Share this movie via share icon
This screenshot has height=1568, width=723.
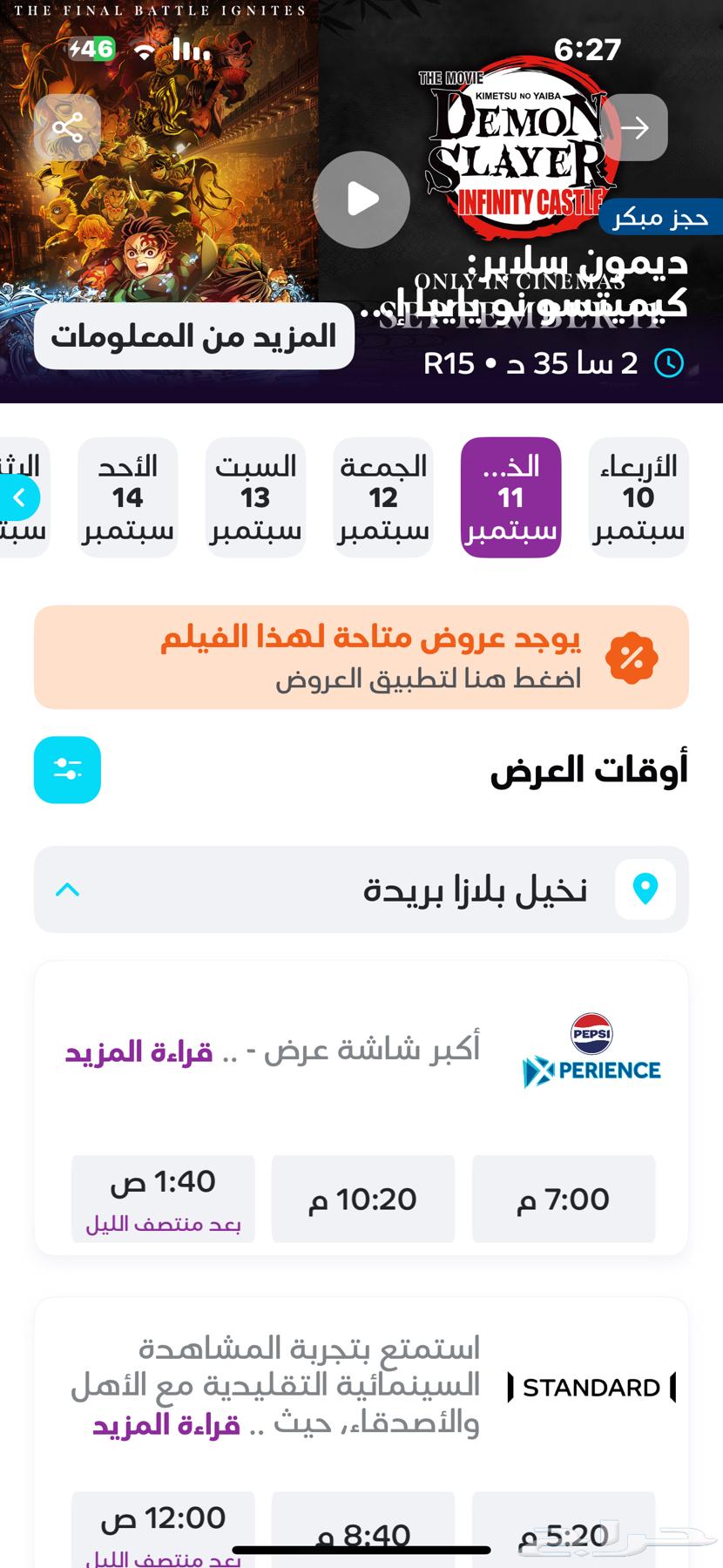pyautogui.click(x=67, y=128)
